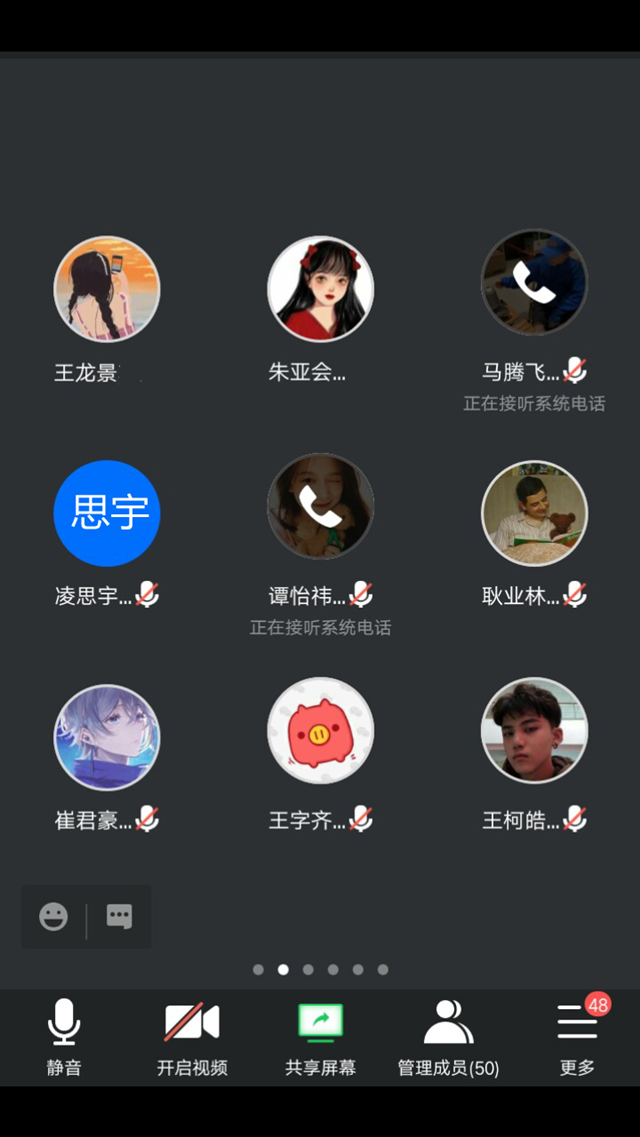Screen dimensions: 640x1137
Task: Start sharing screen with 共享屏幕
Action: click(320, 1037)
